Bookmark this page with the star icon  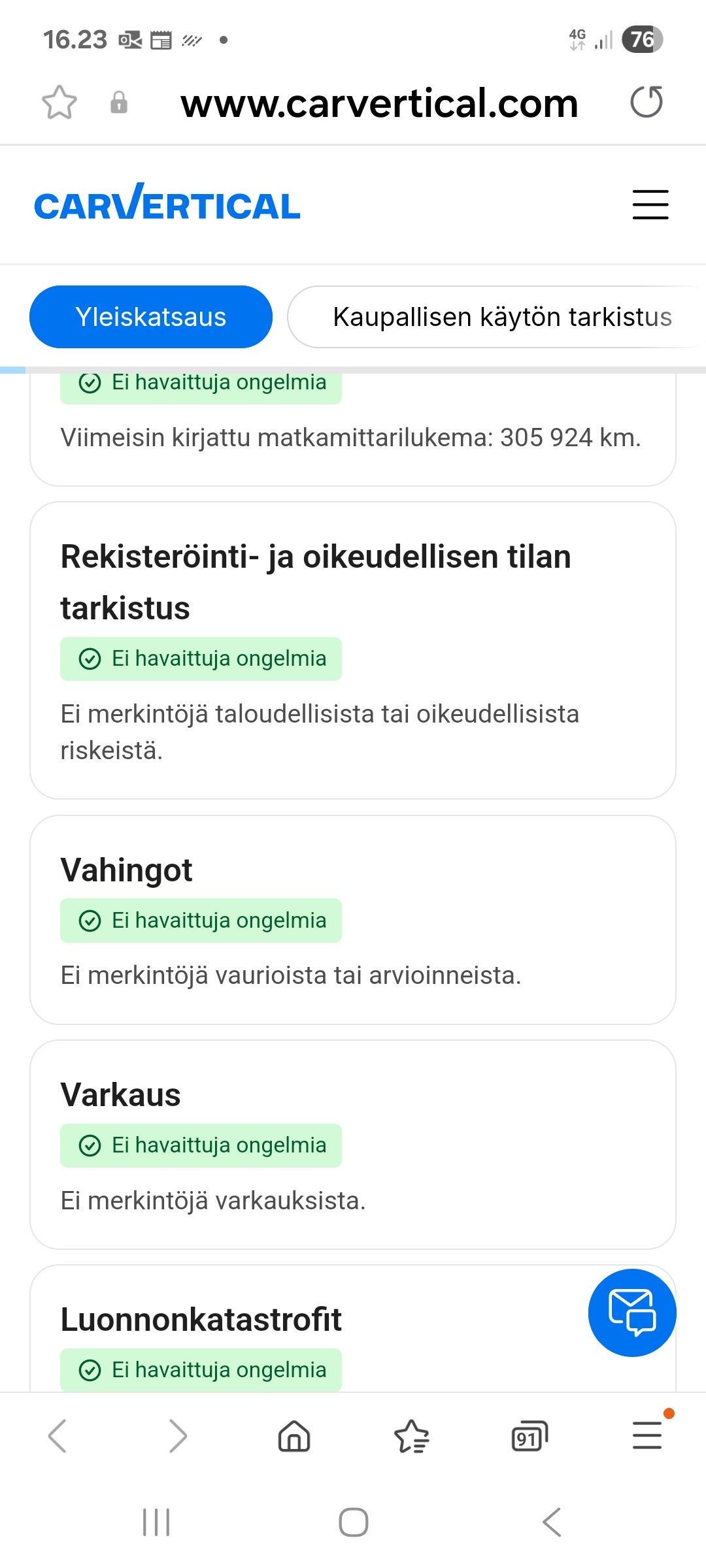tap(59, 103)
